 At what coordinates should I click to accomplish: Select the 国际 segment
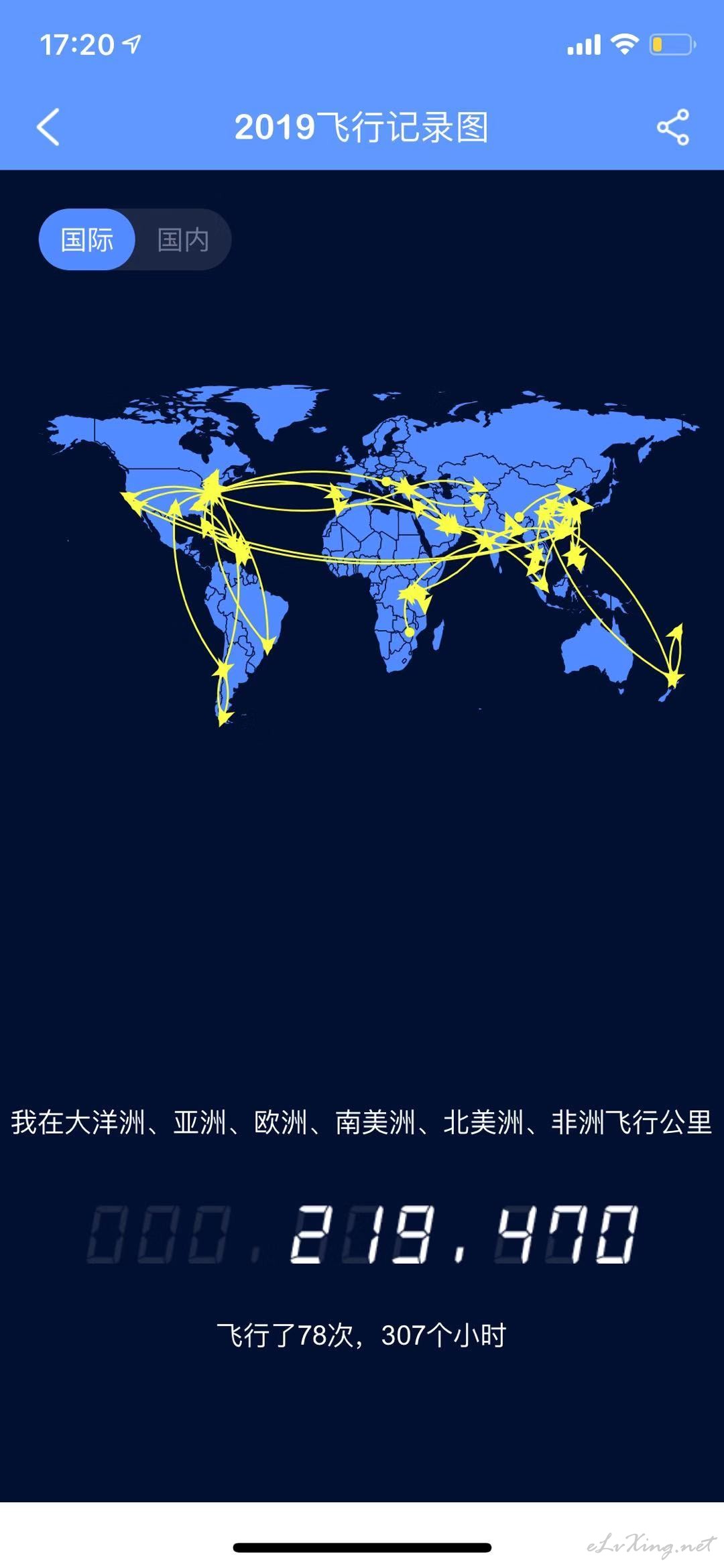pyautogui.click(x=87, y=239)
